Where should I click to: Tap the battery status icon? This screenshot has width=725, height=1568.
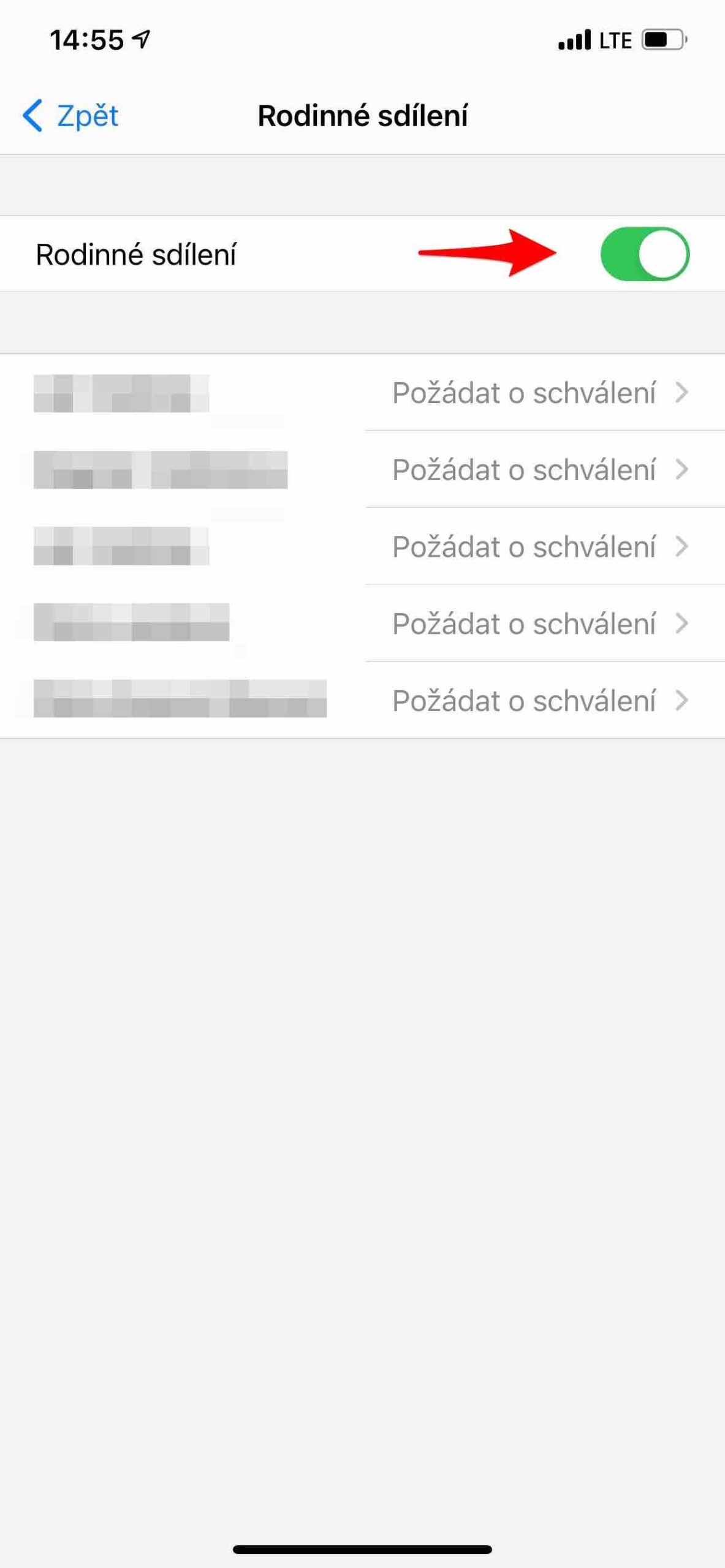pos(663,39)
